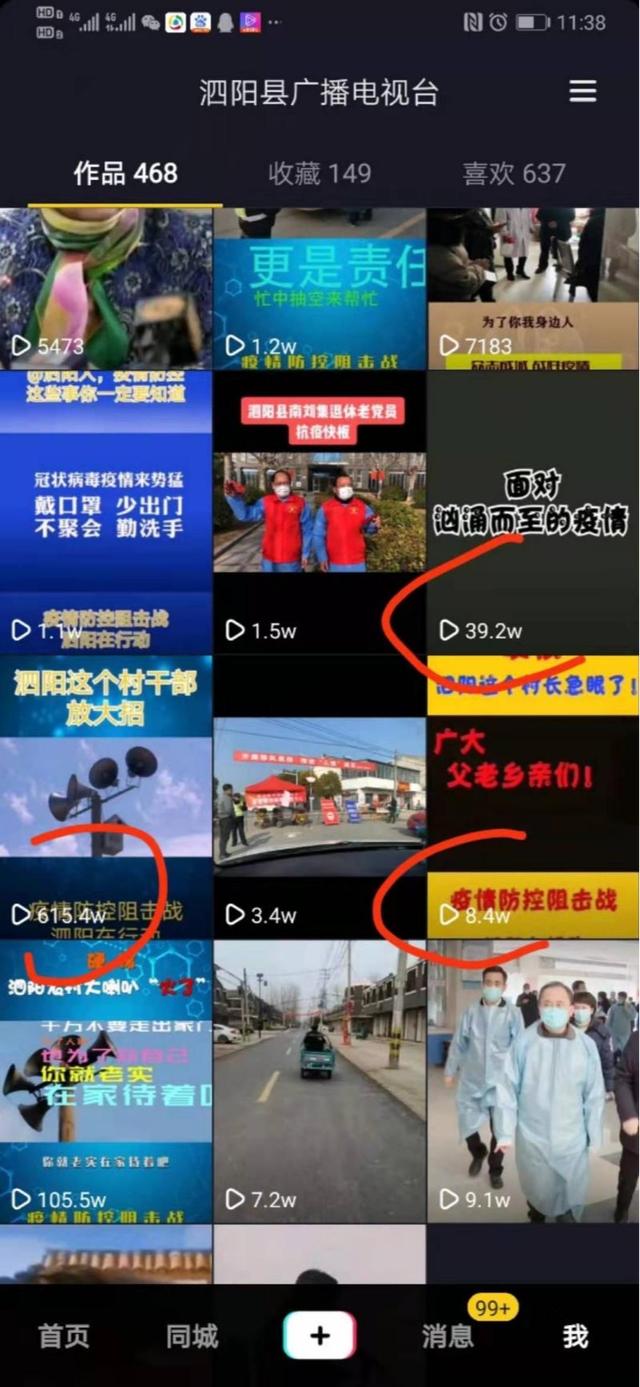Switch to the 作品 468 tab

[x=125, y=173]
